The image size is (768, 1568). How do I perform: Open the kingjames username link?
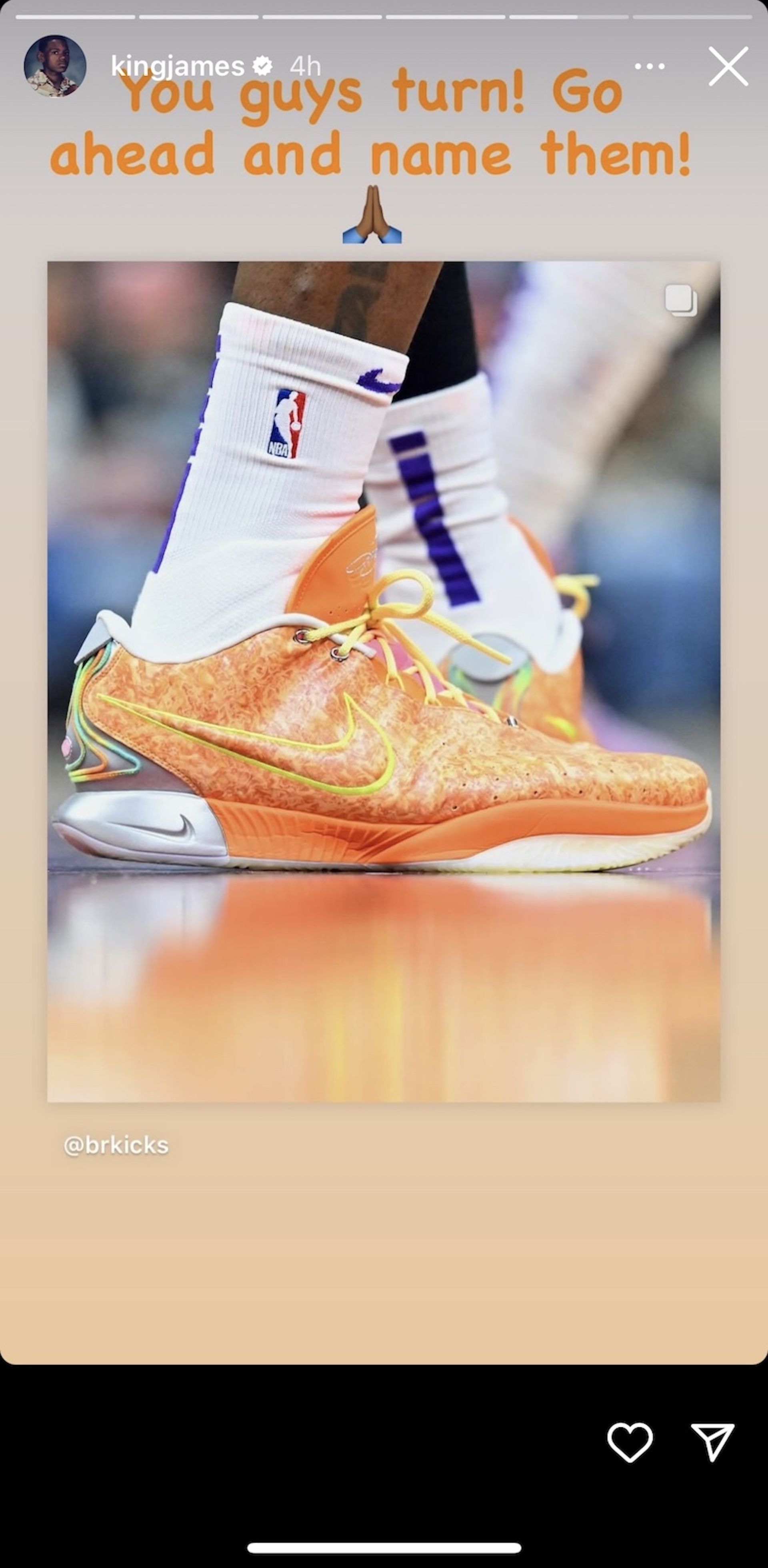point(177,66)
